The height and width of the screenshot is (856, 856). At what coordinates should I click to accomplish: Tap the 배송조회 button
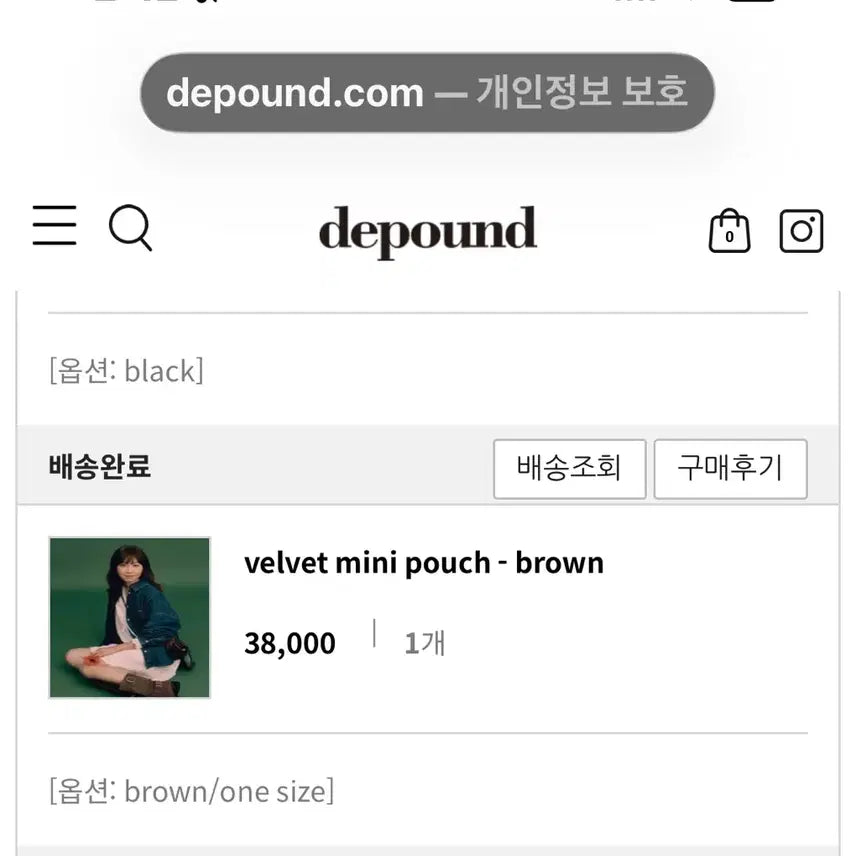[x=569, y=468]
